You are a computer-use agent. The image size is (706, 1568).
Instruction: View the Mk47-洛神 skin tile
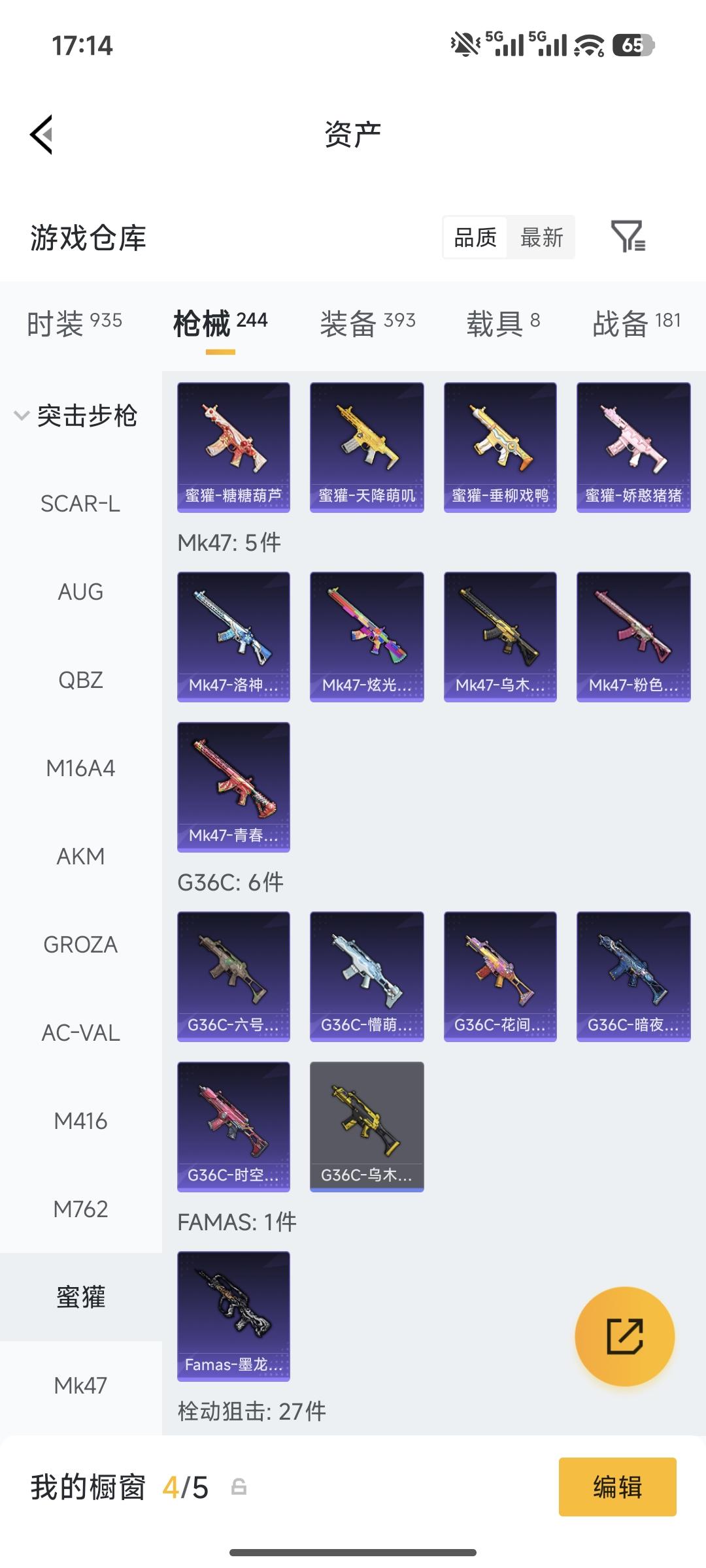[x=233, y=637]
